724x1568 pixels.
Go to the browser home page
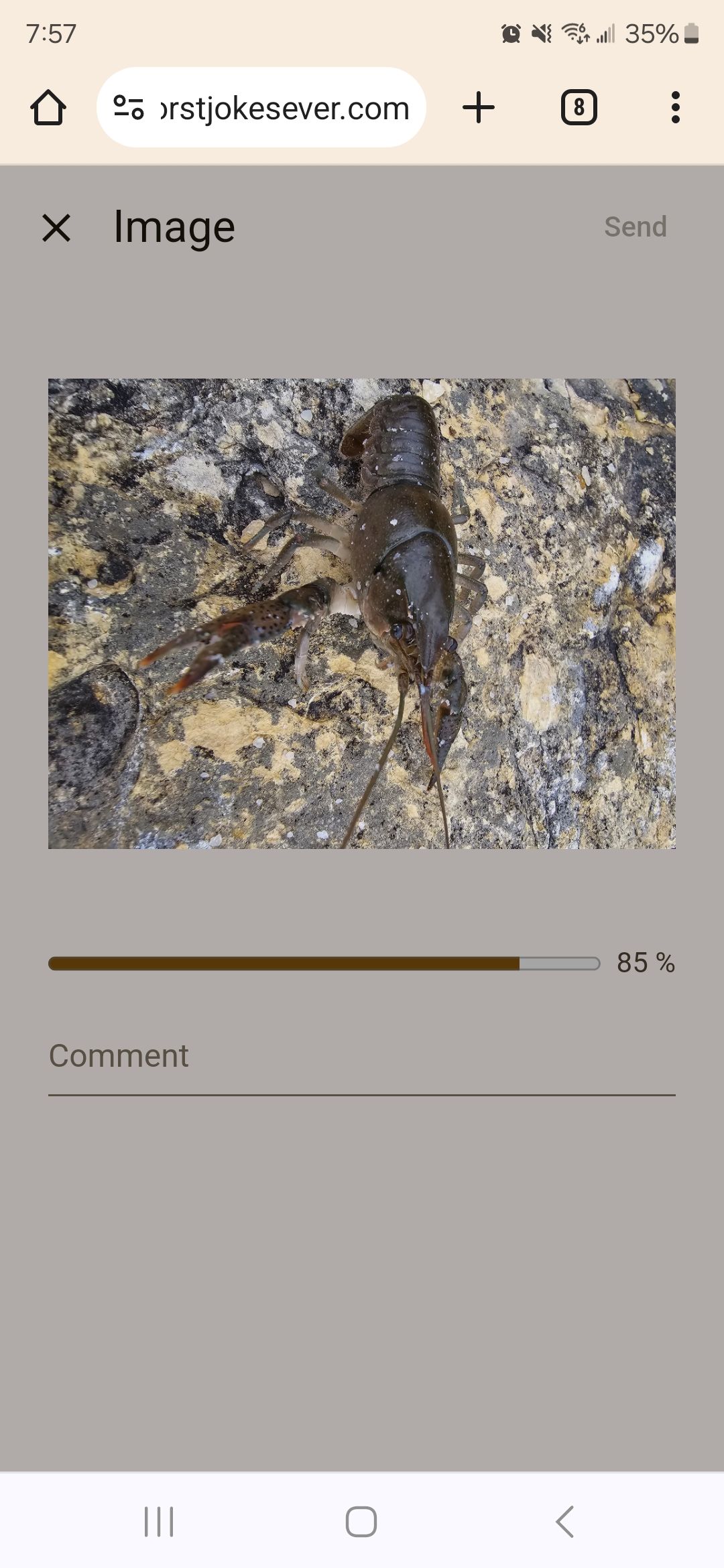click(x=48, y=108)
